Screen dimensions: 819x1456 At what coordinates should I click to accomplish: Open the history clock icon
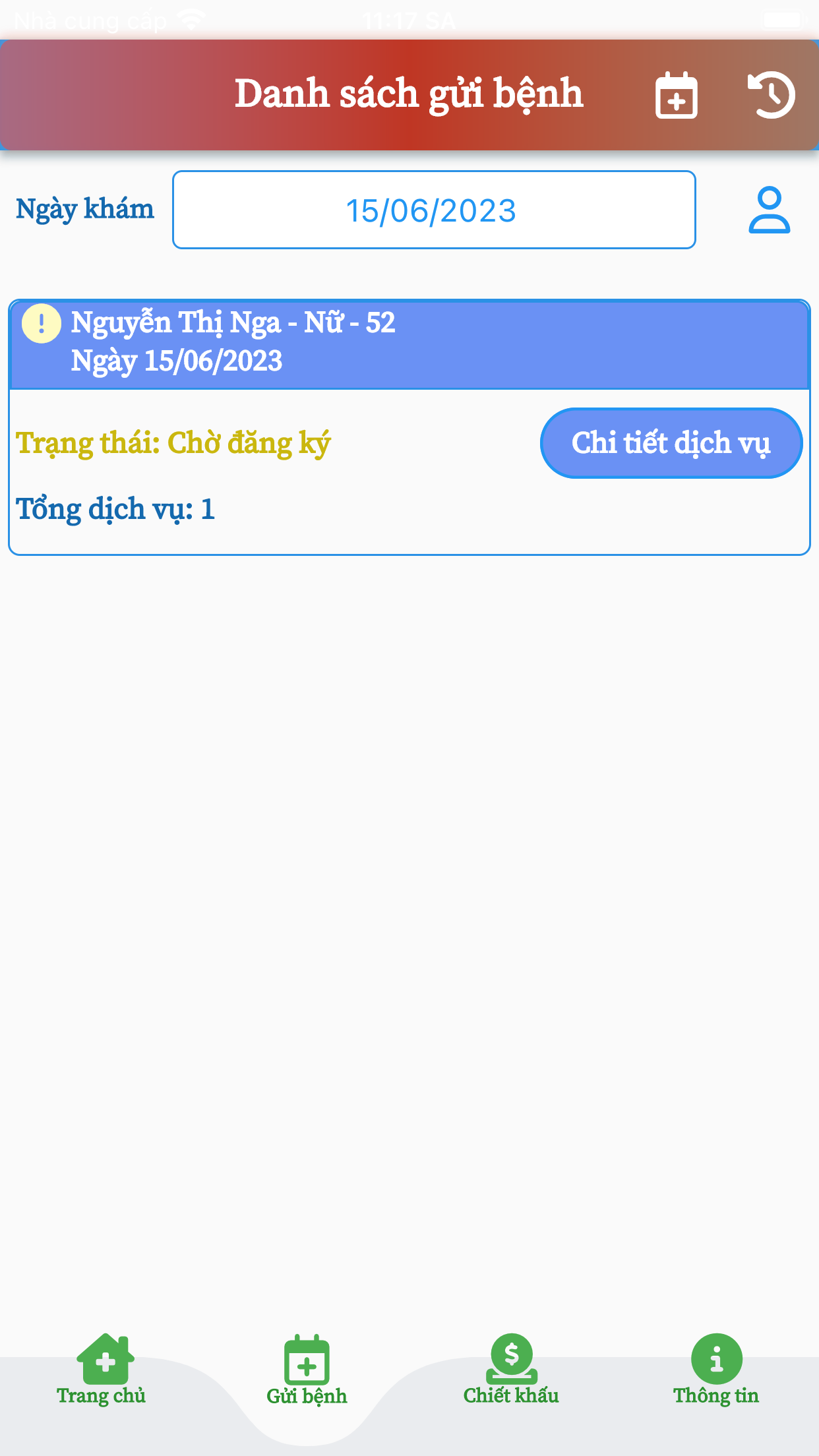pos(771,96)
